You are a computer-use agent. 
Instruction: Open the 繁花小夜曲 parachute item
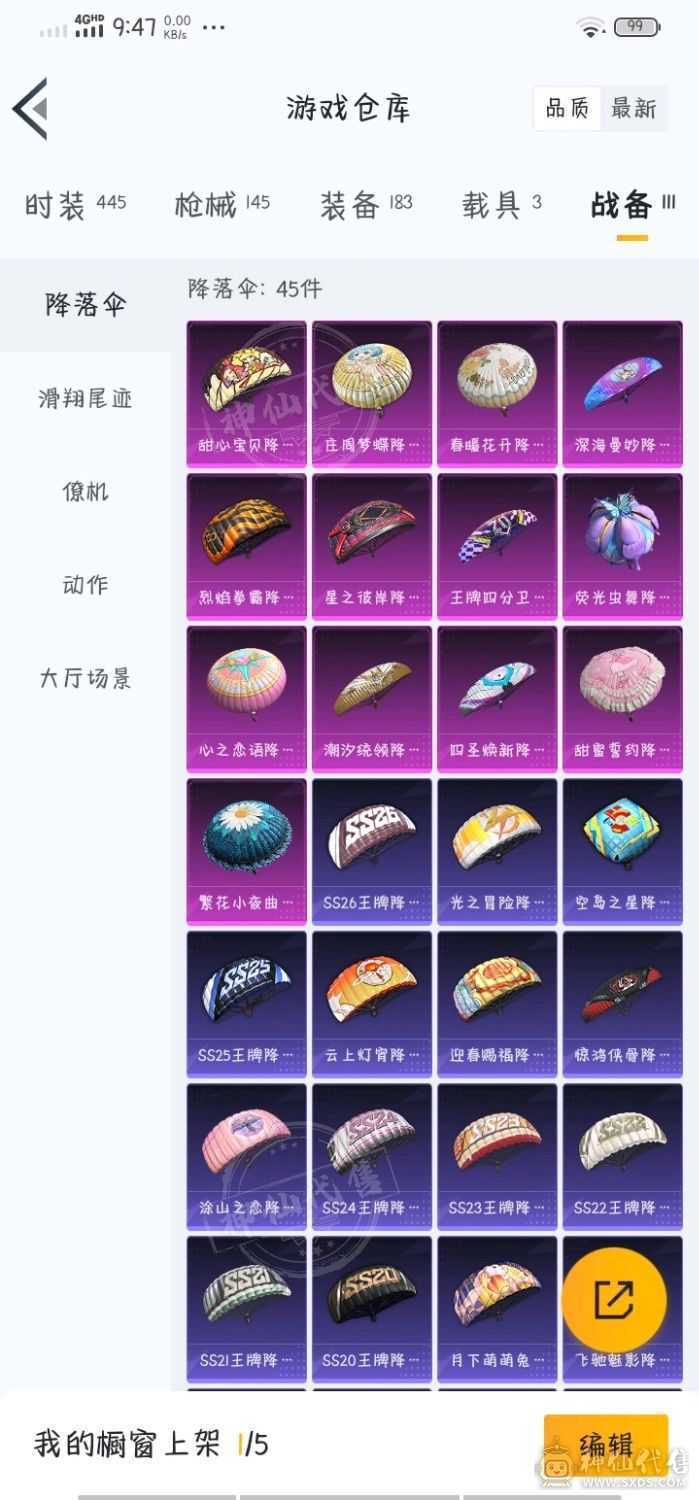tap(246, 852)
